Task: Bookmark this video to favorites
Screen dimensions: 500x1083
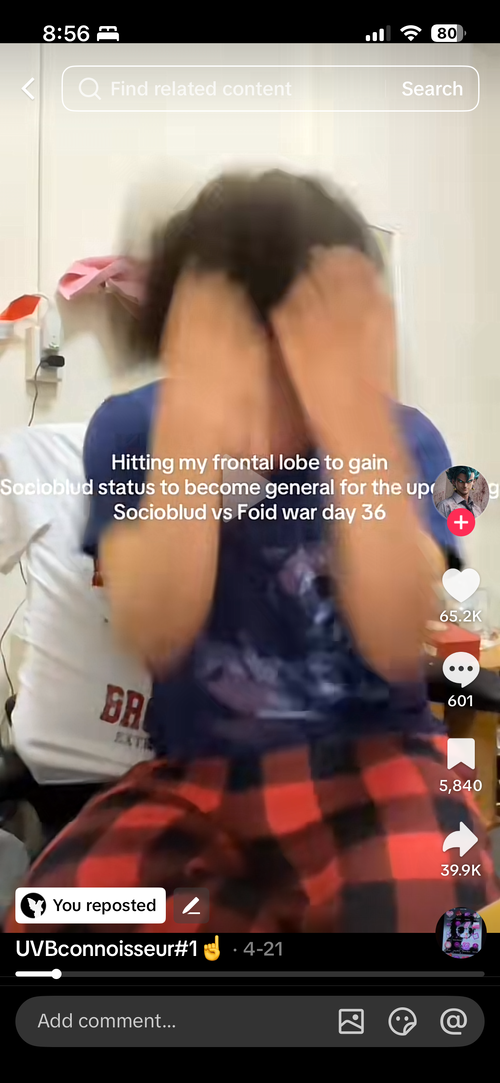Action: click(x=461, y=754)
